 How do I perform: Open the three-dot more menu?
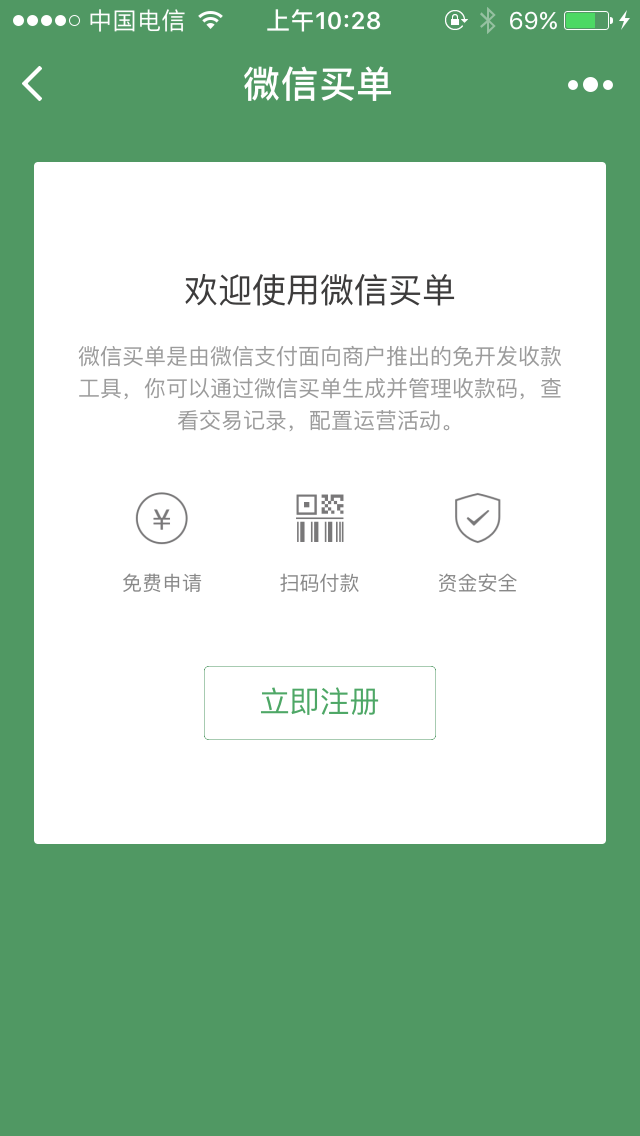pos(590,85)
